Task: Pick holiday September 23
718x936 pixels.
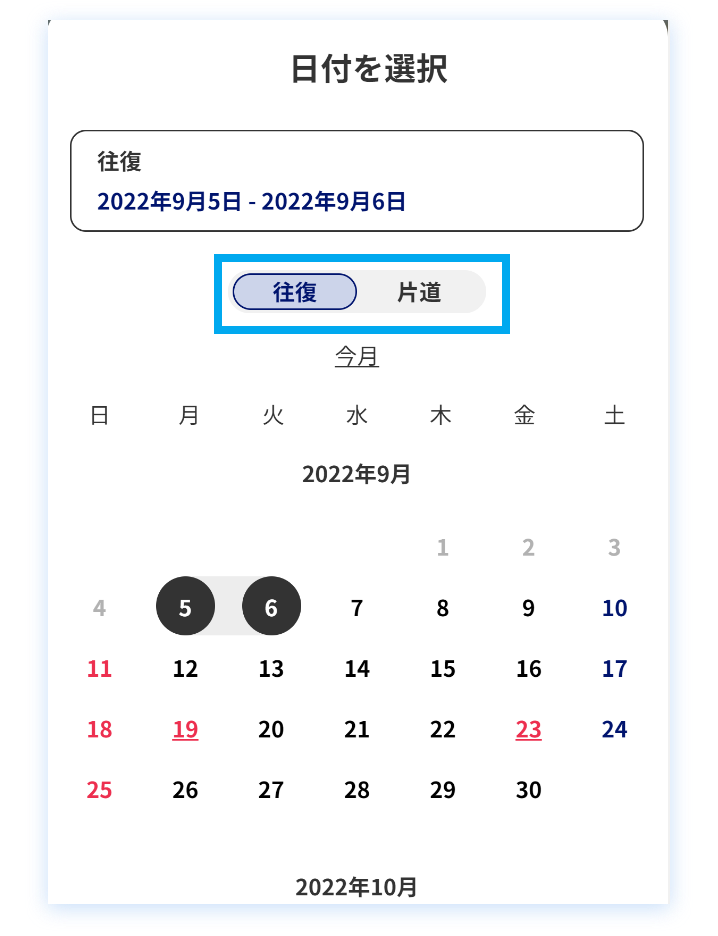Action: pyautogui.click(x=528, y=729)
